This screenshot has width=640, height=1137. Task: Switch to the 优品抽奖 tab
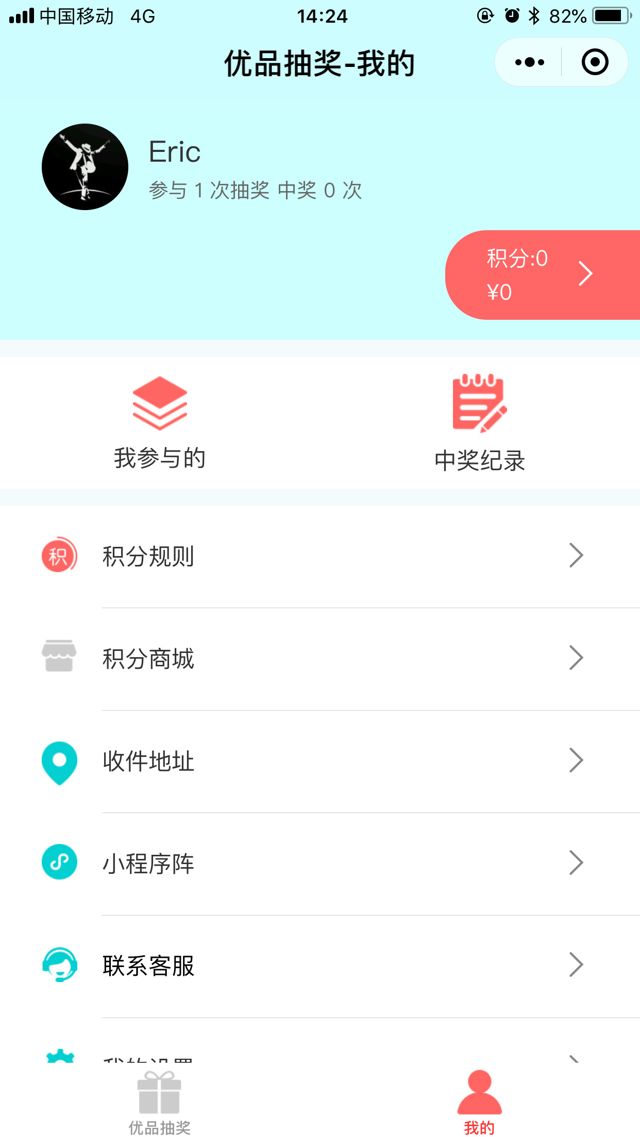tap(160, 1103)
